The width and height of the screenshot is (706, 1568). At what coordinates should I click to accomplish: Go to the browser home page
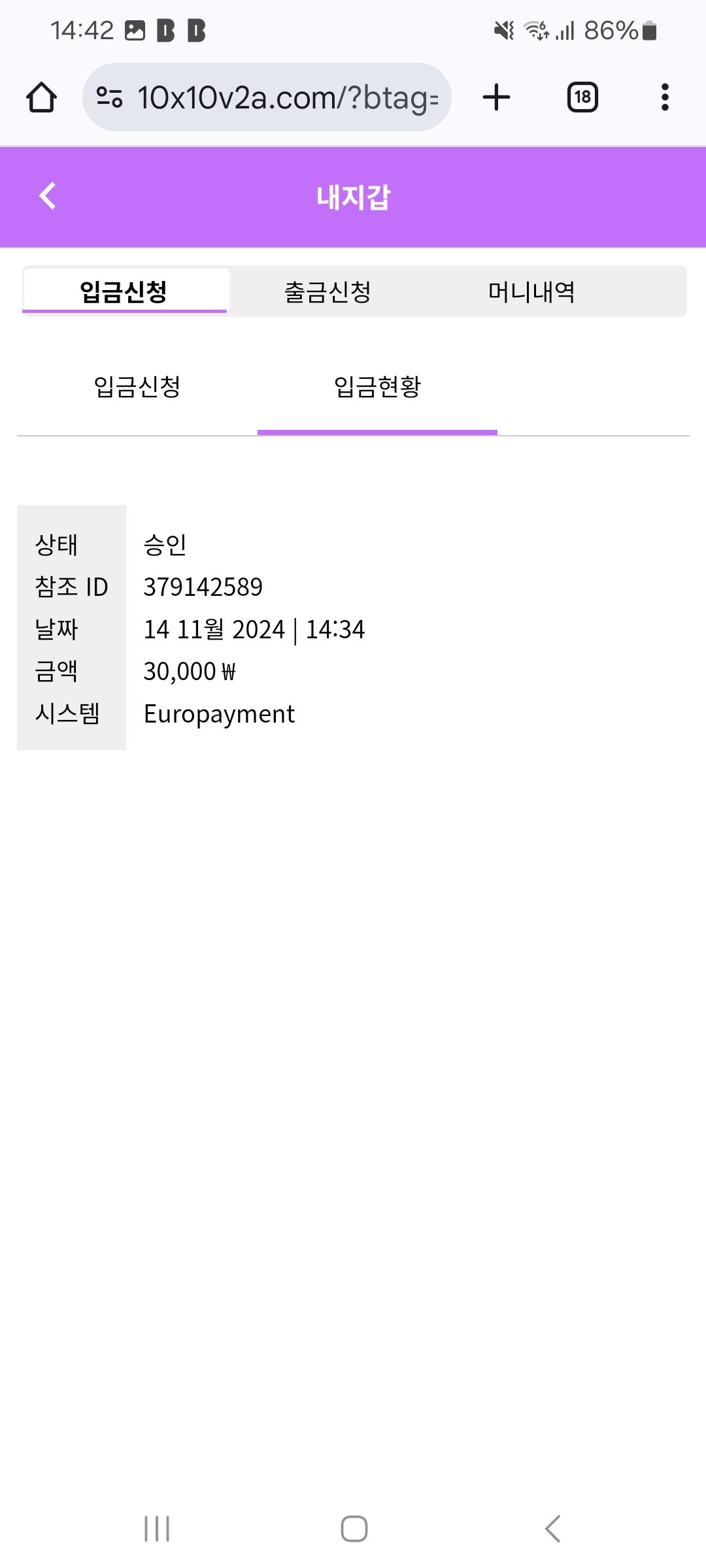pyautogui.click(x=41, y=97)
